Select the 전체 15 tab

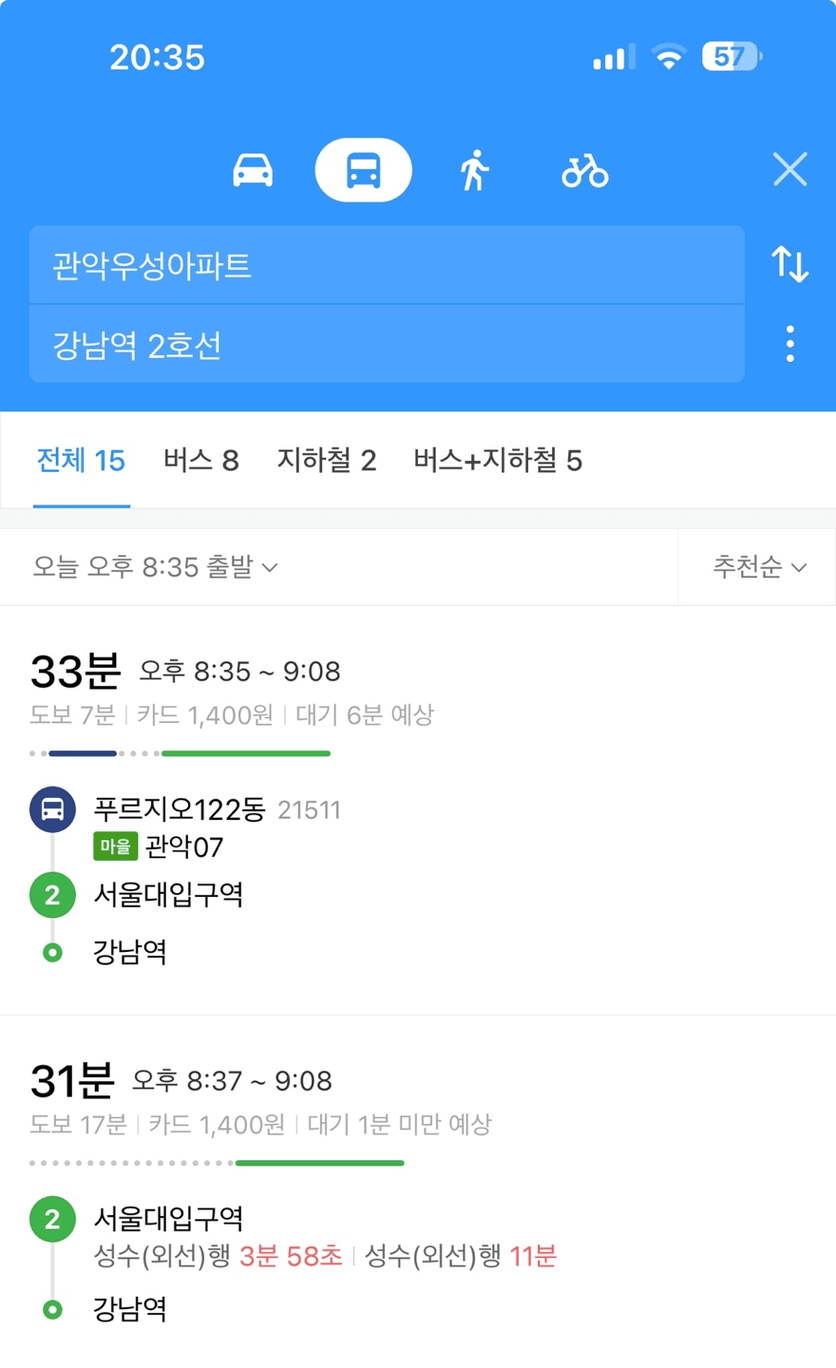81,461
